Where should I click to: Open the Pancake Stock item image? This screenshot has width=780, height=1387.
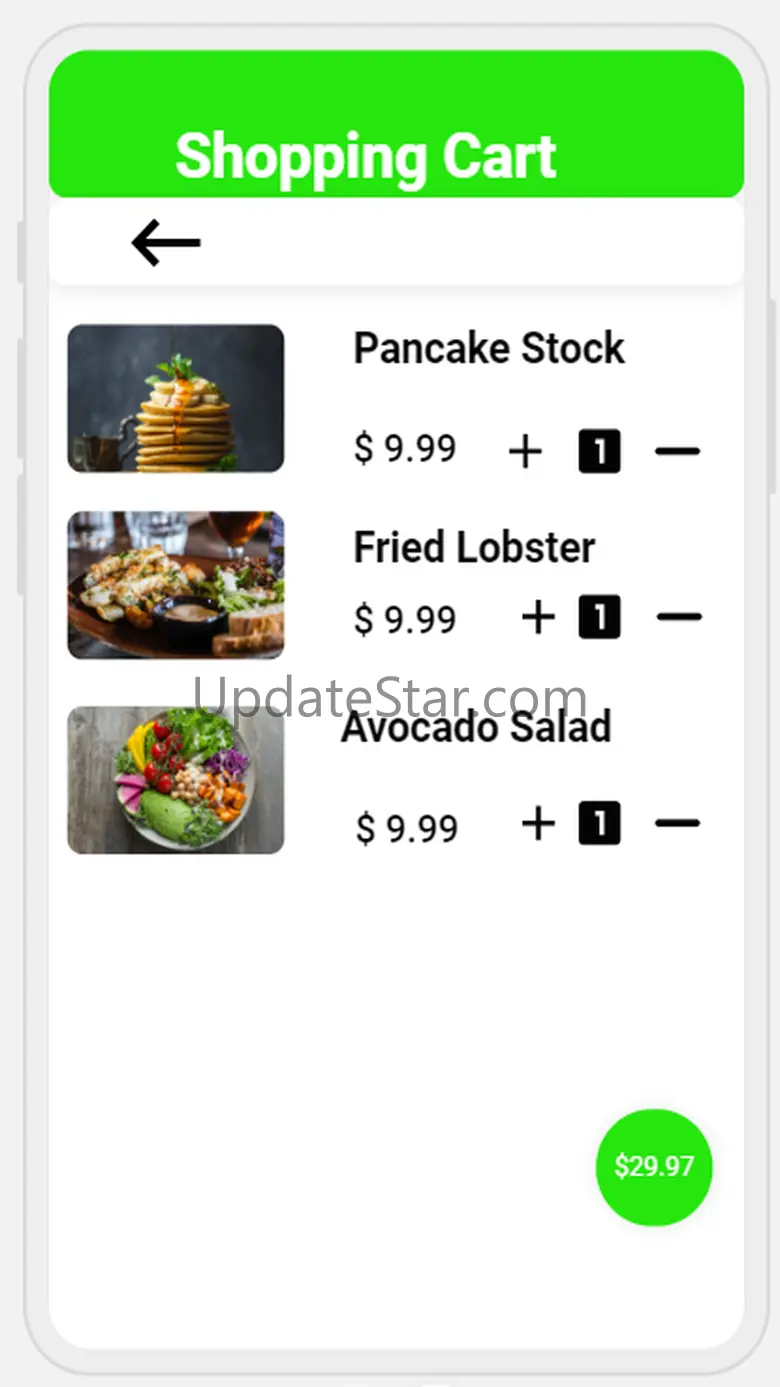coord(176,398)
